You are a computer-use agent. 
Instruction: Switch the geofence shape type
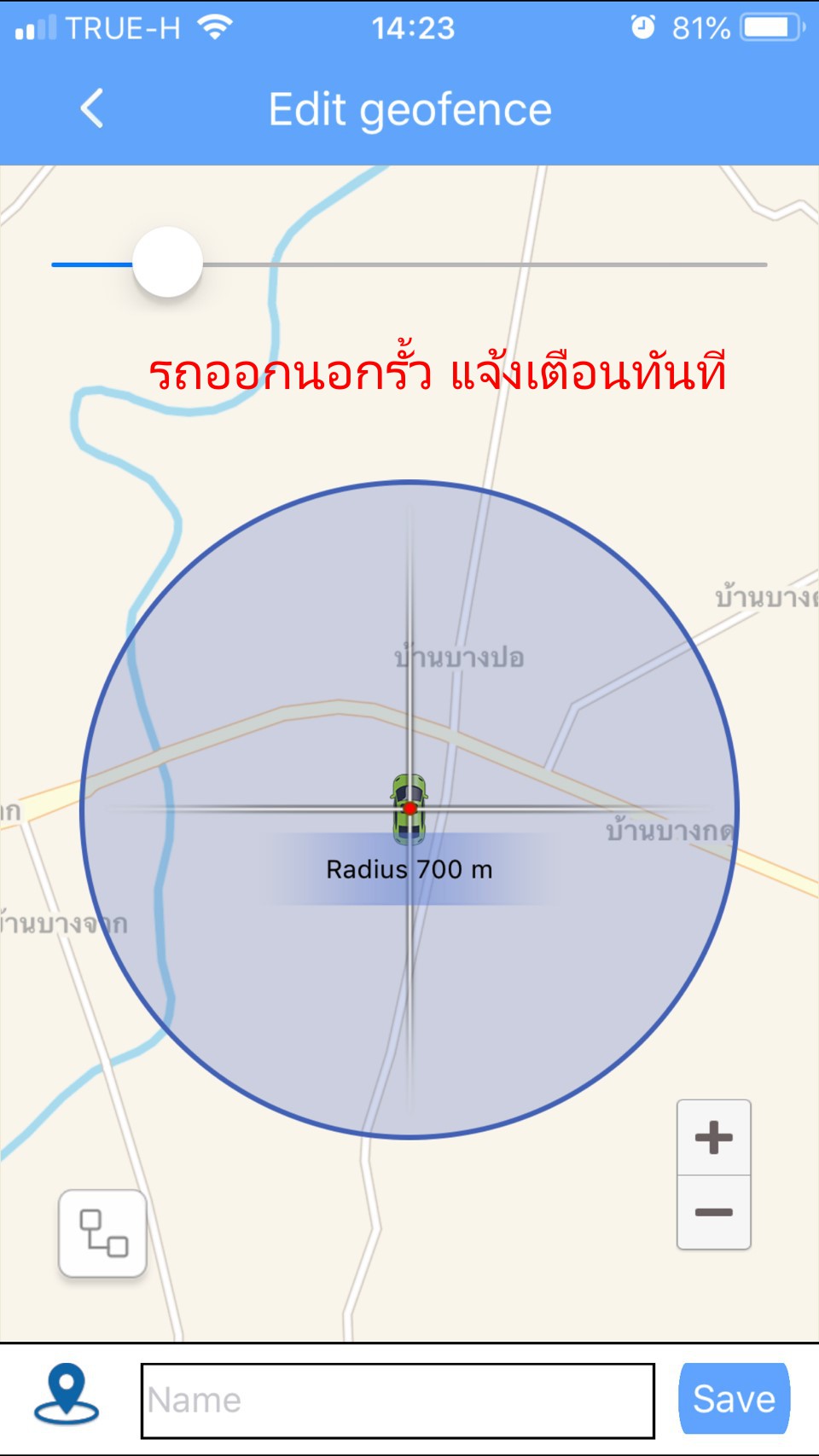pos(102,1233)
